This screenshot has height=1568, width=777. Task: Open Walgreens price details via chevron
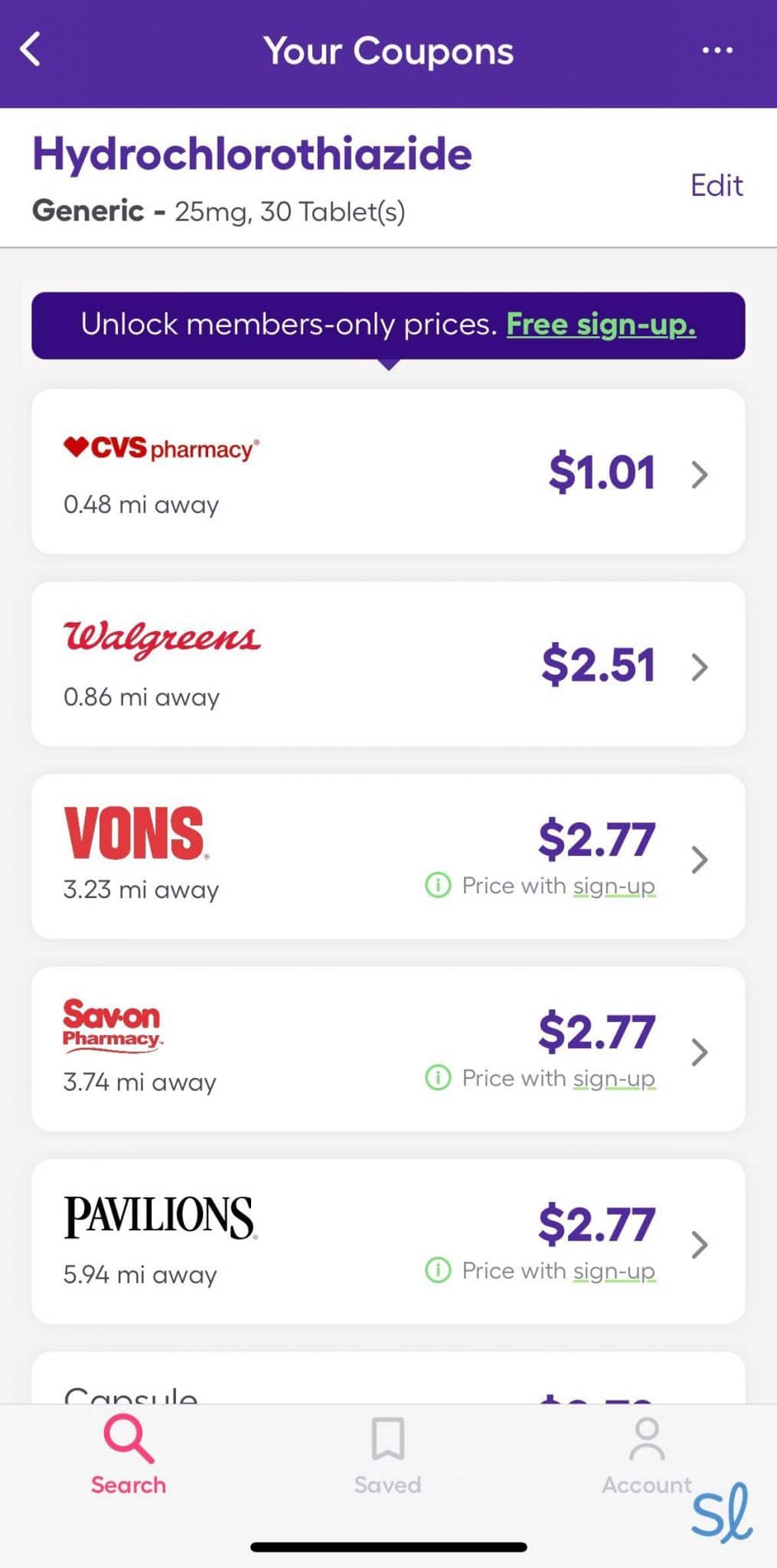[x=699, y=668]
